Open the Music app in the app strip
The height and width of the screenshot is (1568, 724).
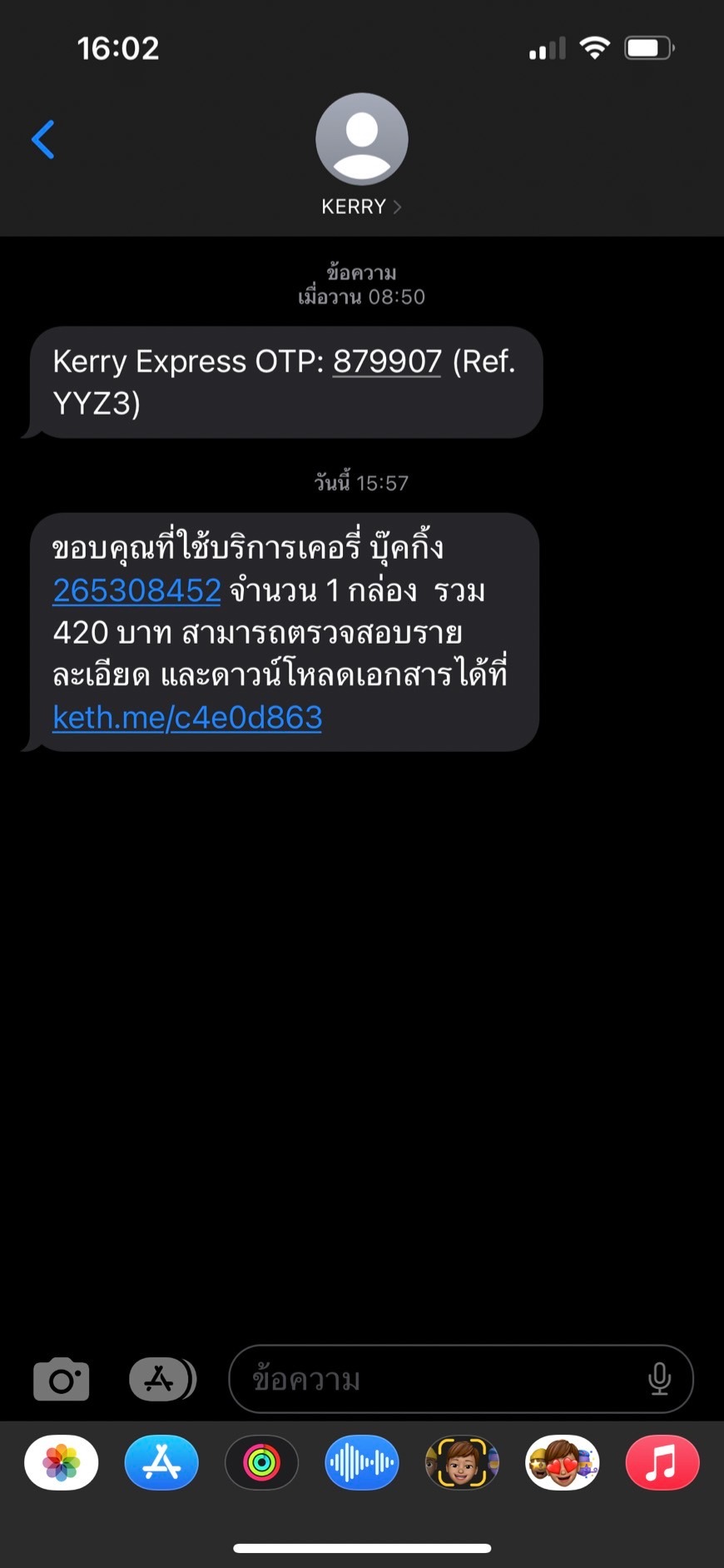(662, 1463)
